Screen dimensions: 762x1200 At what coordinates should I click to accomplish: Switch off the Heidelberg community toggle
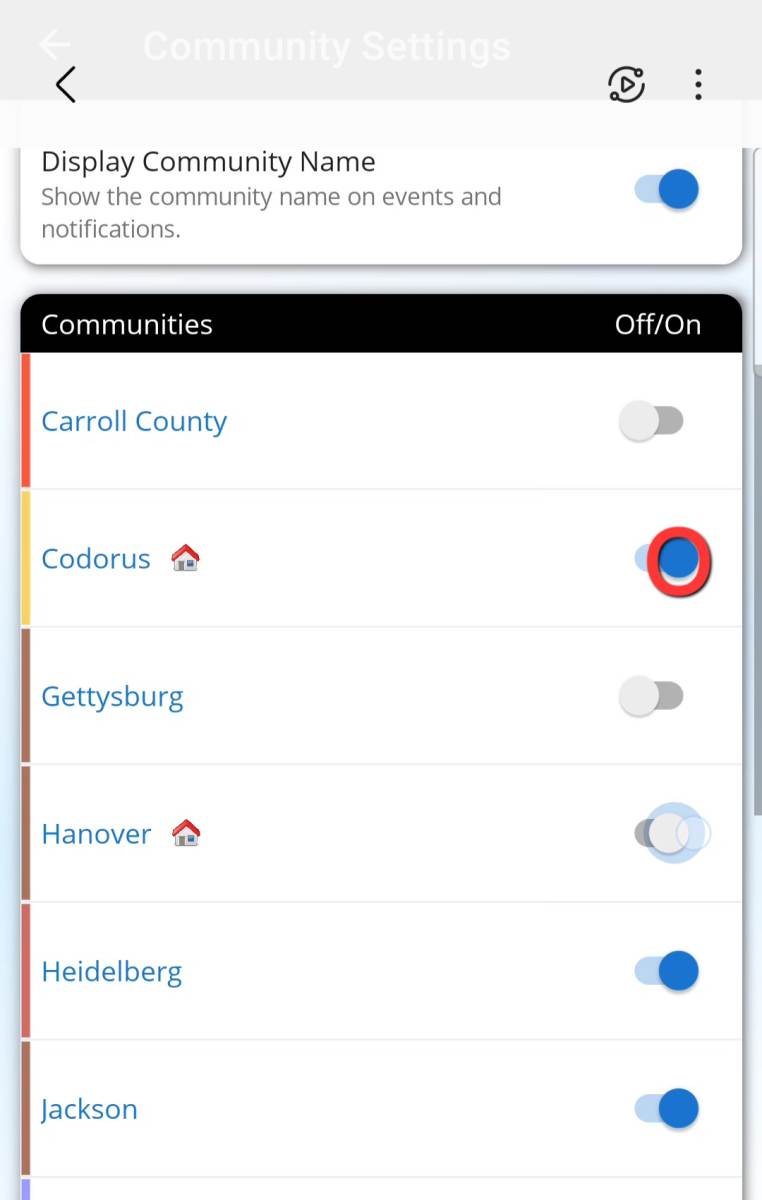tap(666, 971)
